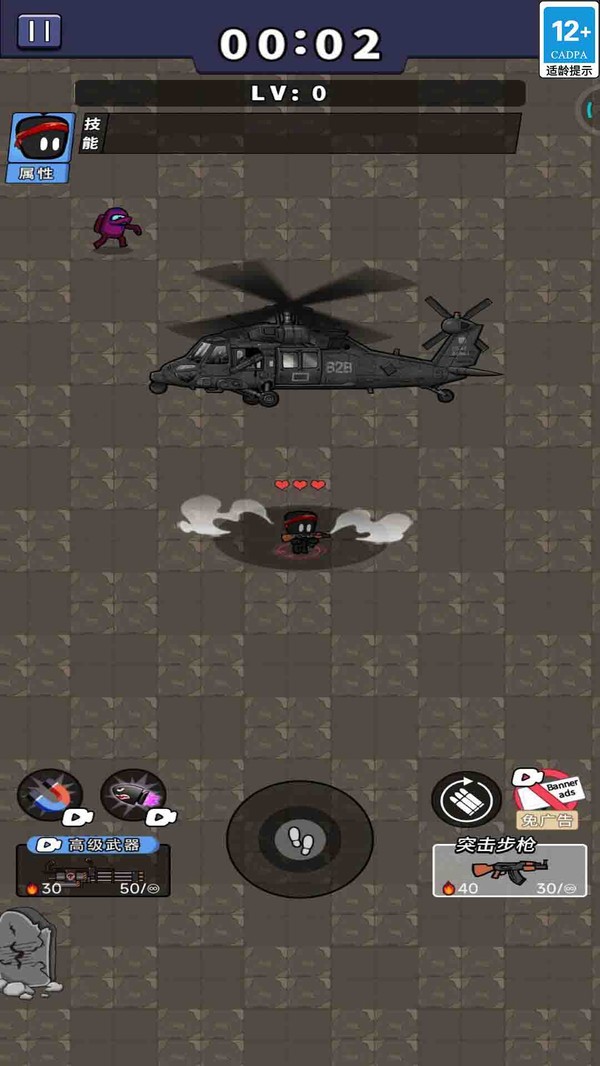Screen dimensions: 600x1066
Task: Activate the bomb power-up via video ad
Action: coord(133,796)
